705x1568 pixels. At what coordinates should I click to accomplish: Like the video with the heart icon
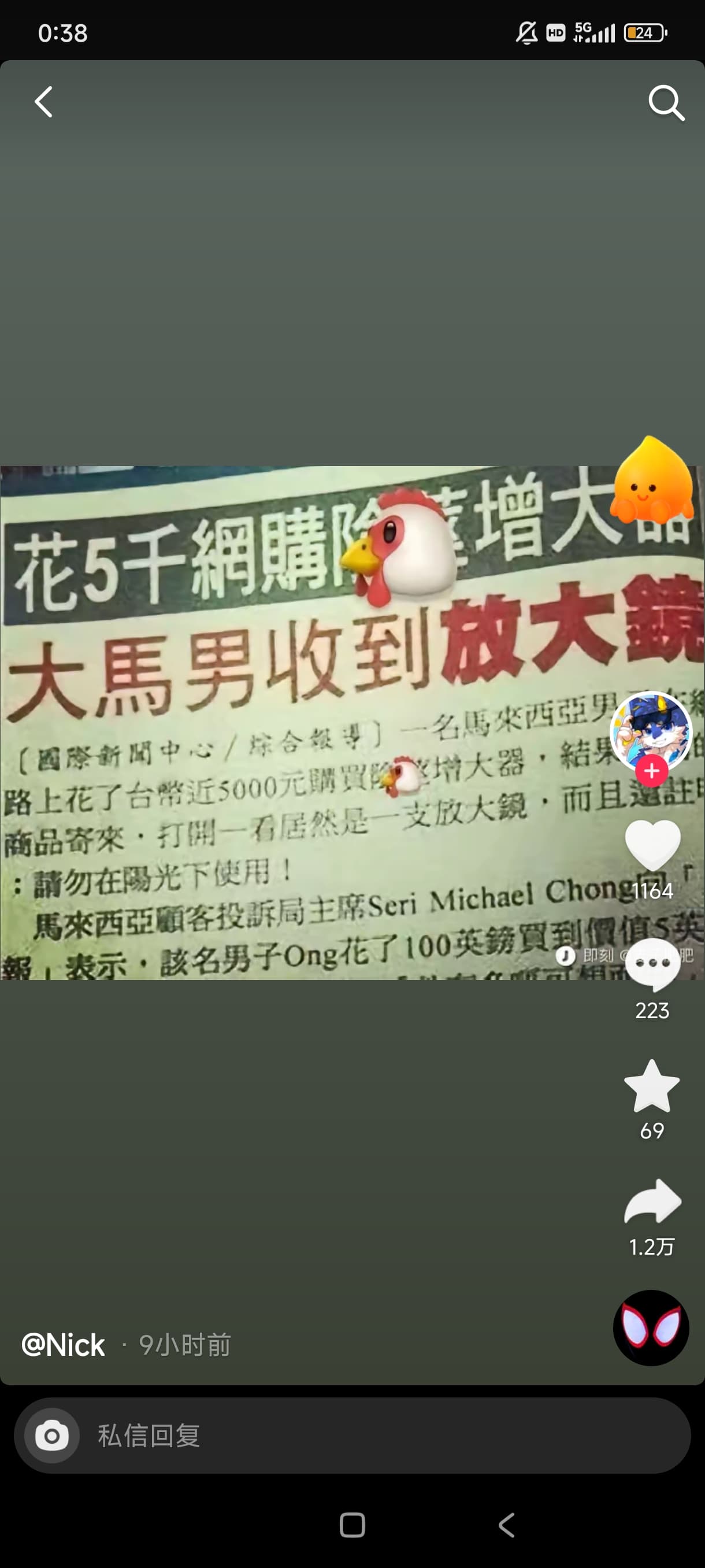[x=652, y=844]
